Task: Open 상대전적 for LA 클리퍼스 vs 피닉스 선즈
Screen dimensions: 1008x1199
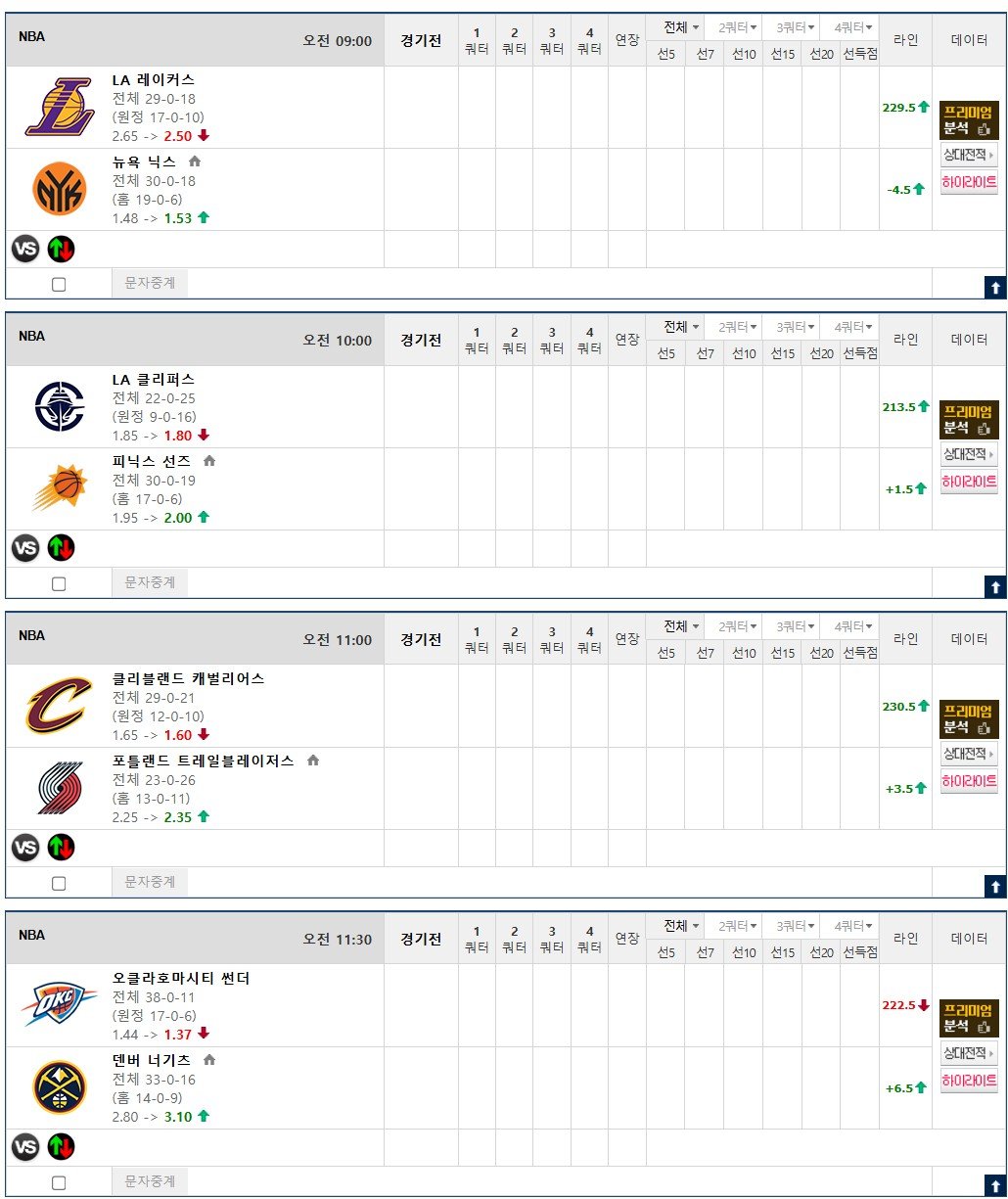Action: [969, 454]
